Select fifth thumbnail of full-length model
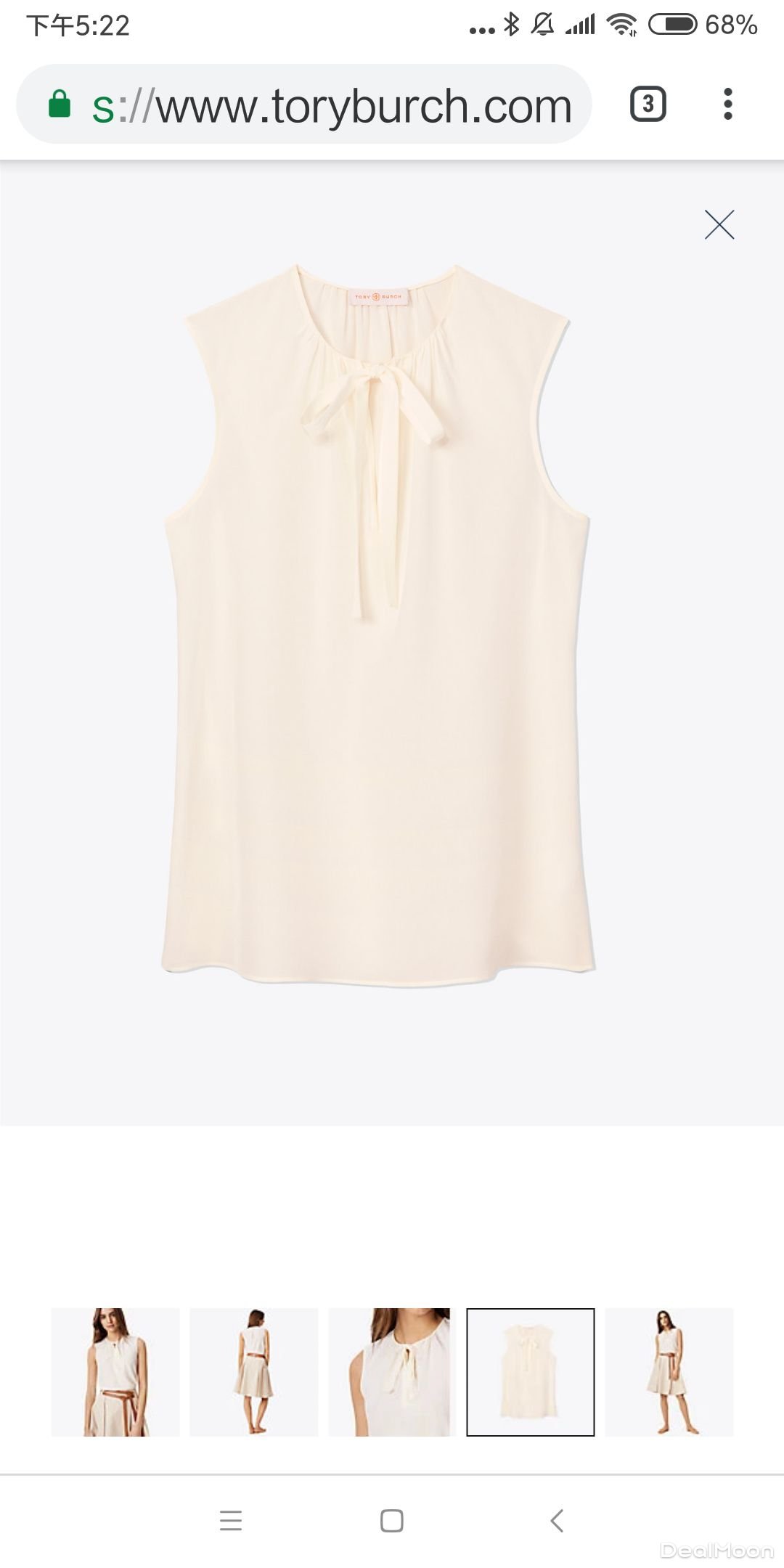Image resolution: width=784 pixels, height=1568 pixels. tap(669, 1372)
